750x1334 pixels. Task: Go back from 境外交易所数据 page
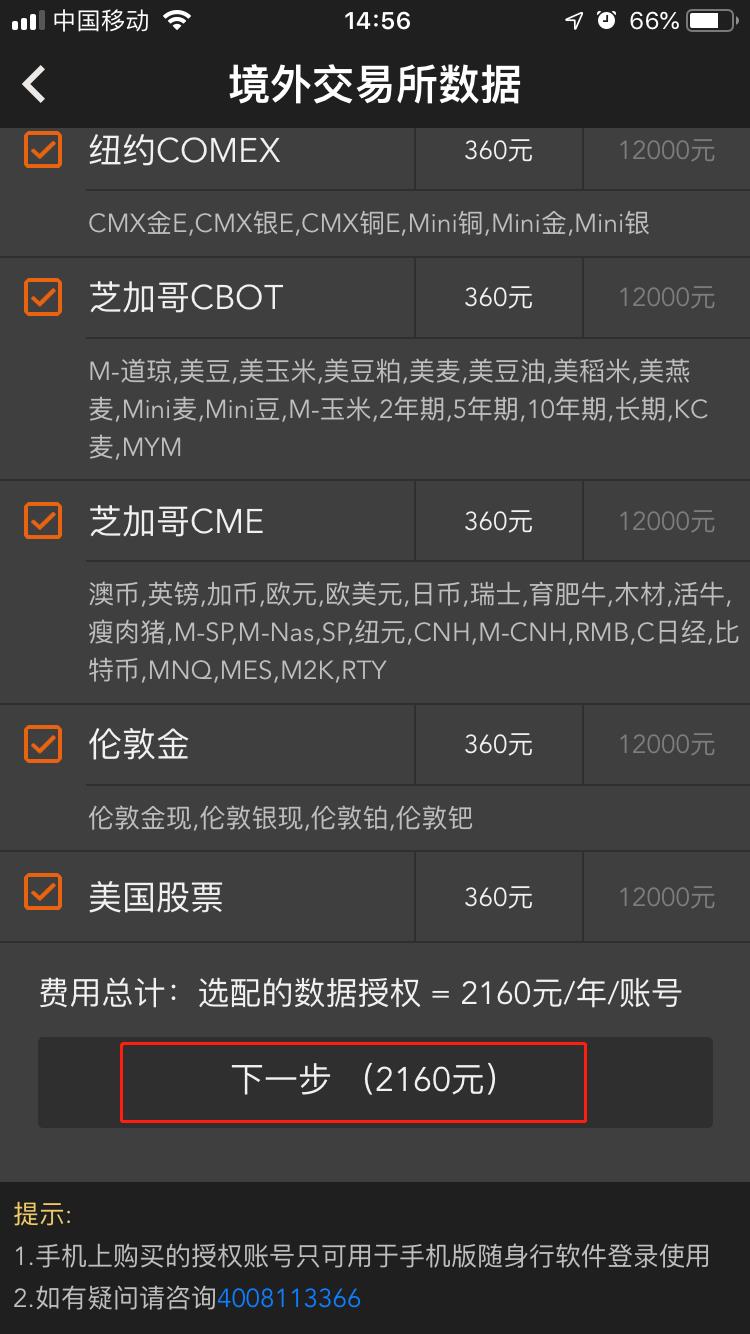(x=35, y=84)
